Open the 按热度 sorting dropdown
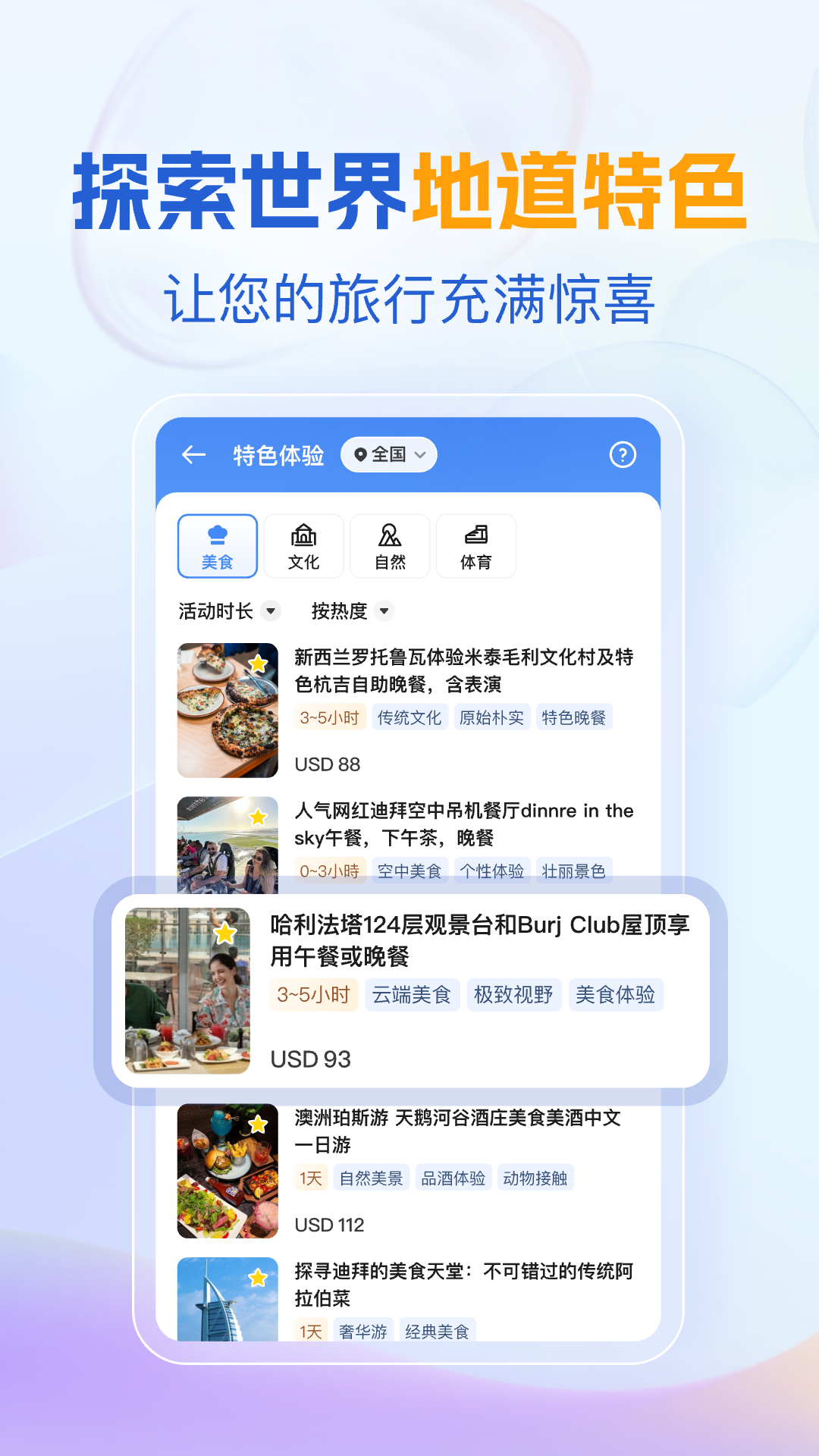 [352, 611]
